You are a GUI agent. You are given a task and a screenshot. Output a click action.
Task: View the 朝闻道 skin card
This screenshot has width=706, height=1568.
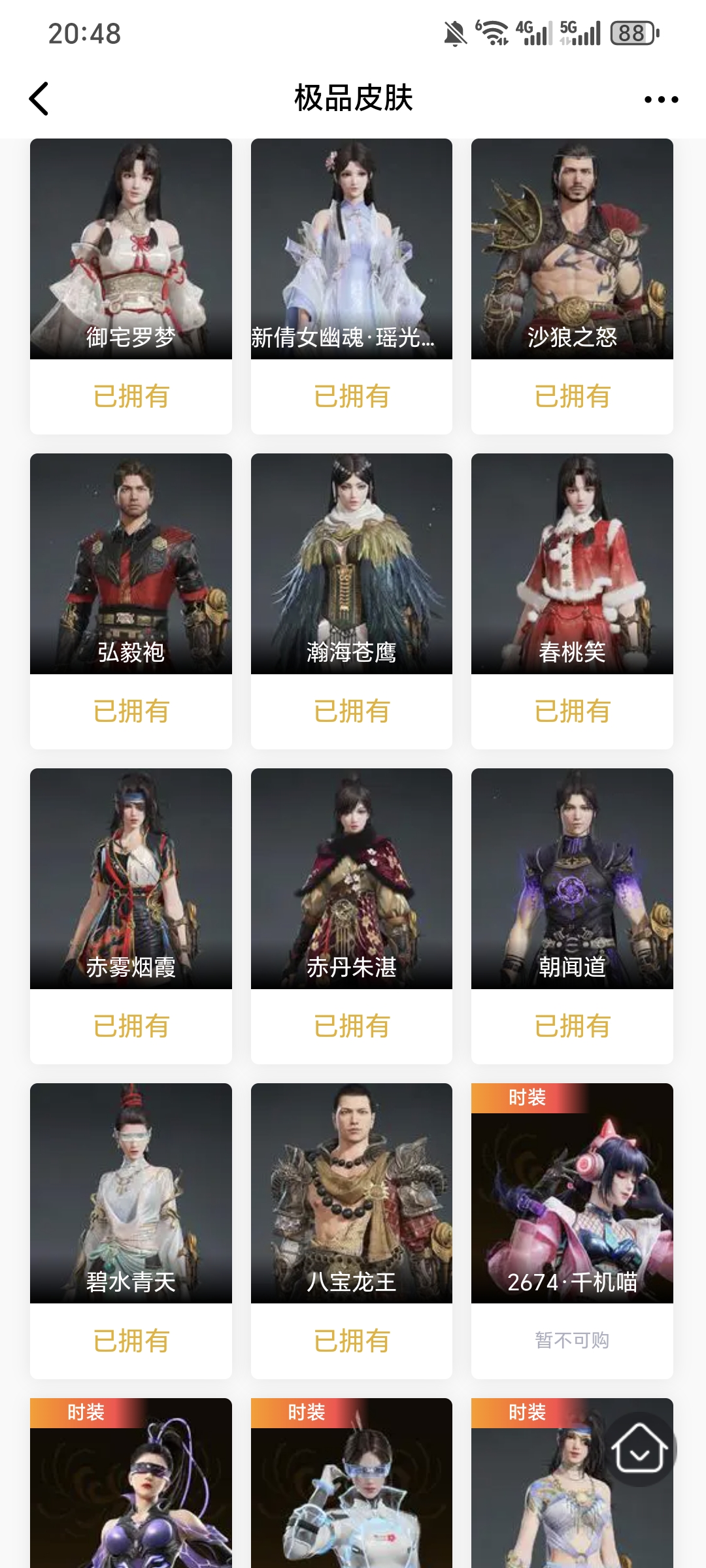572,879
